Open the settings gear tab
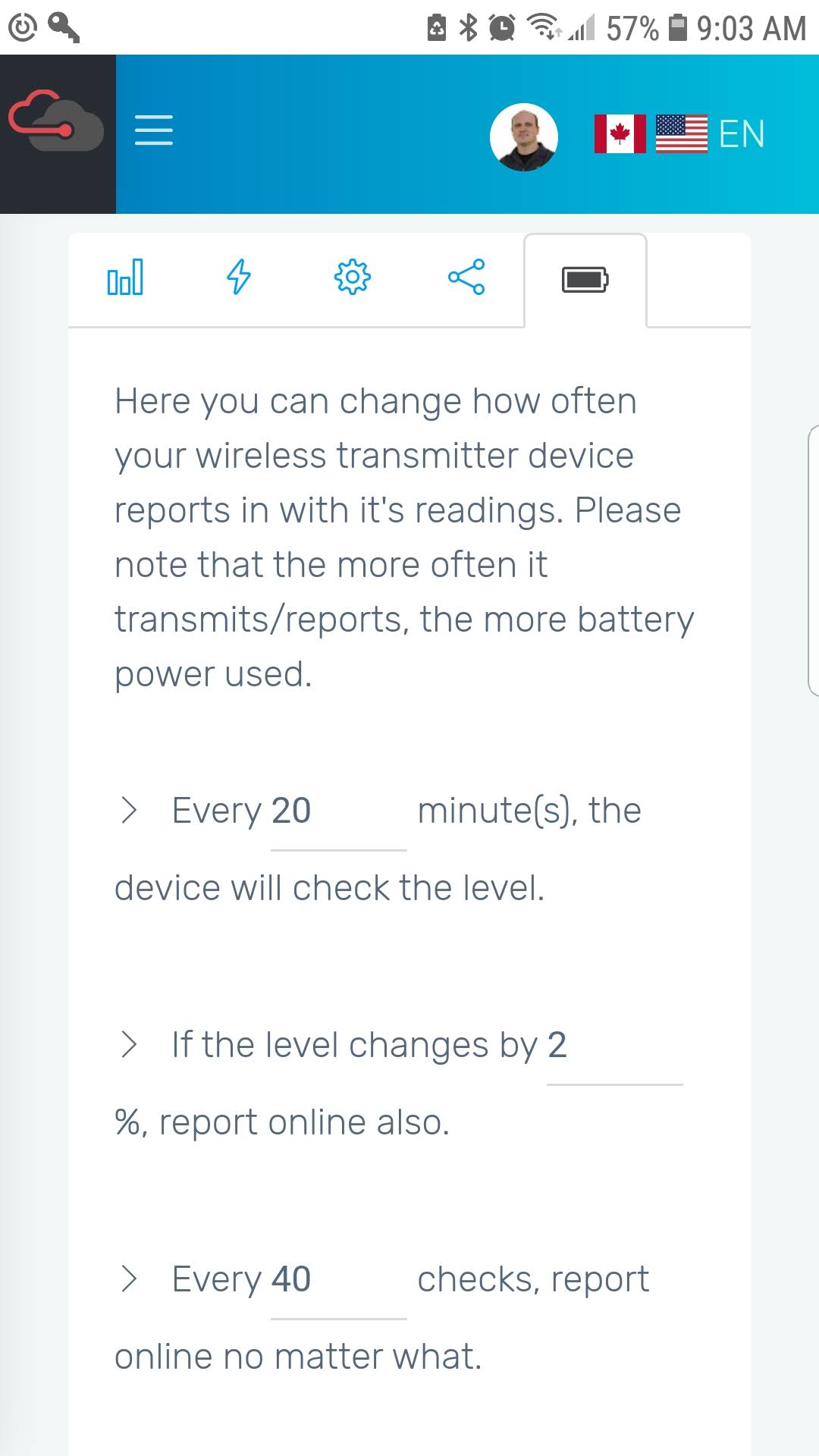819x1456 pixels. coord(353,277)
